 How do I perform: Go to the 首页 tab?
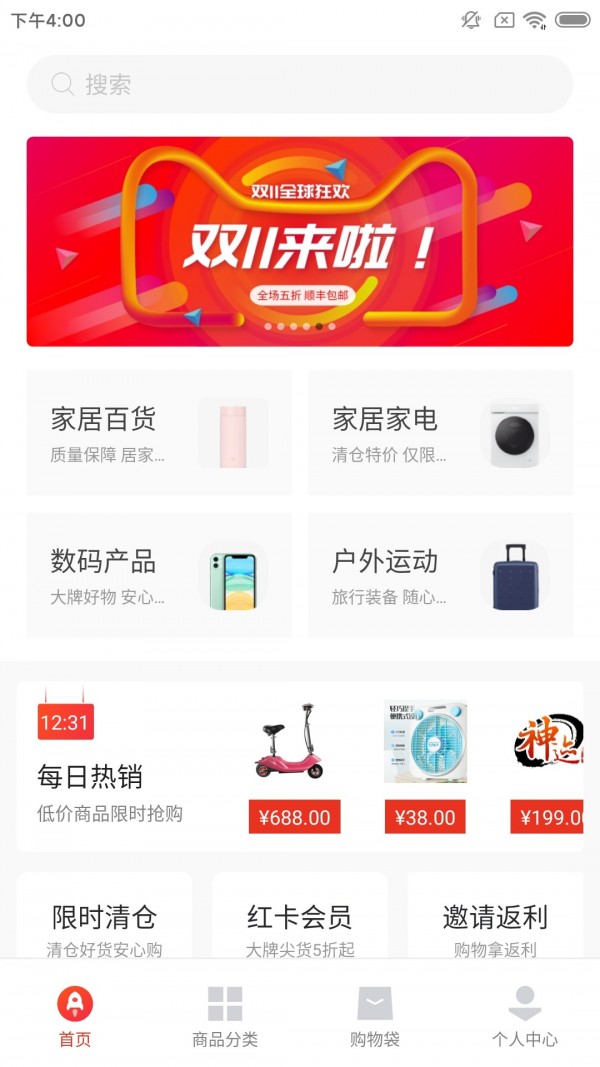pos(75,1015)
